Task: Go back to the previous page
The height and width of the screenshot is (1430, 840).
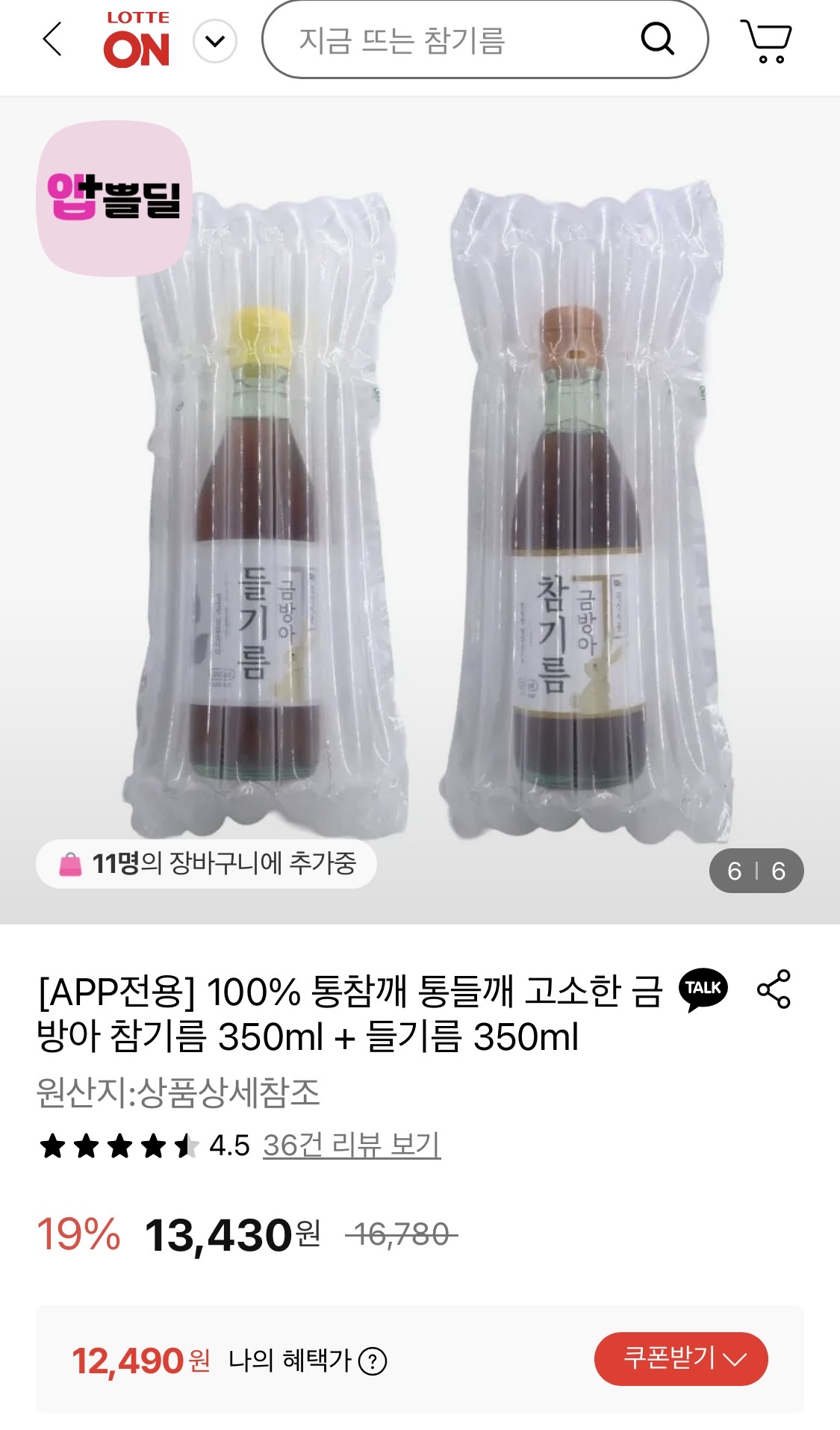Action: tap(52, 40)
